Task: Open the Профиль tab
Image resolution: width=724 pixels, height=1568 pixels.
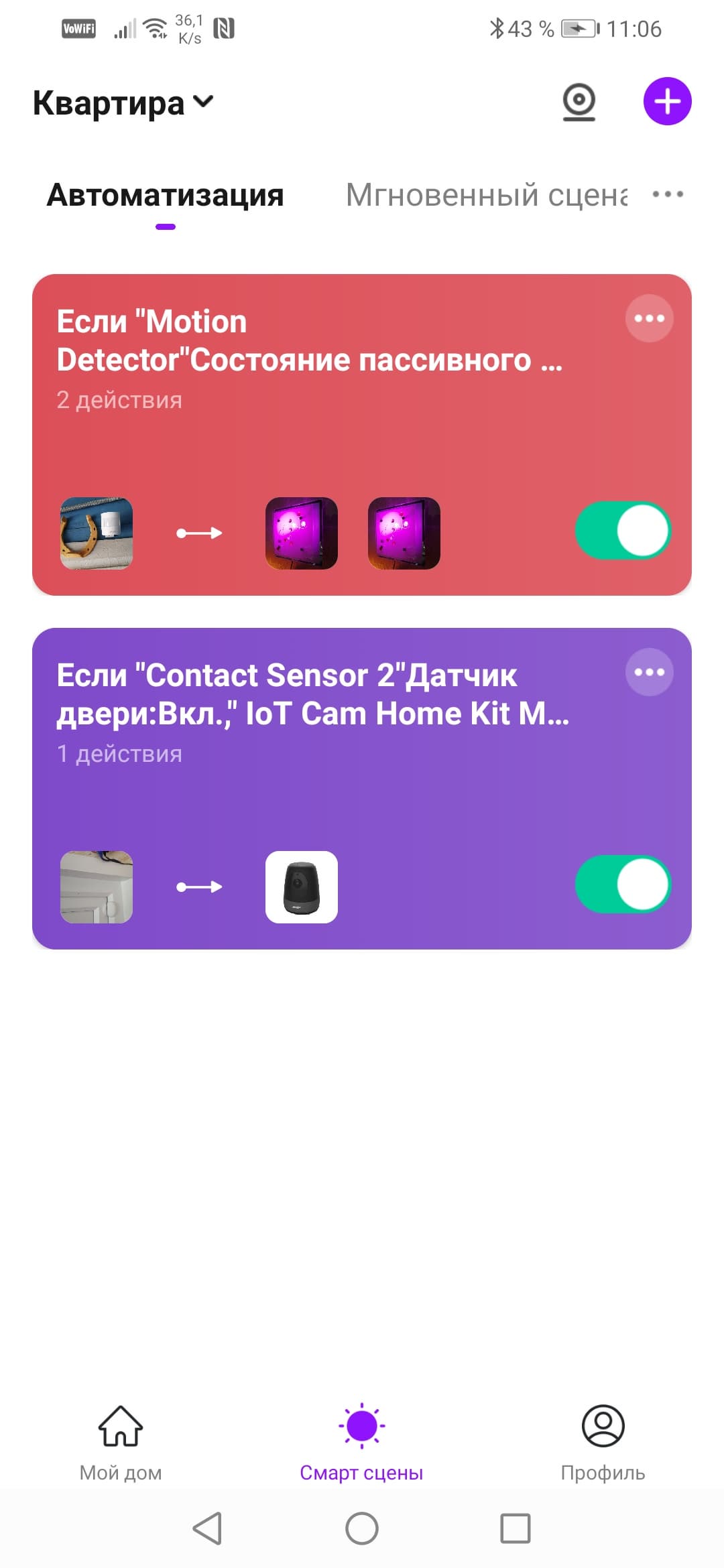Action: click(603, 1441)
